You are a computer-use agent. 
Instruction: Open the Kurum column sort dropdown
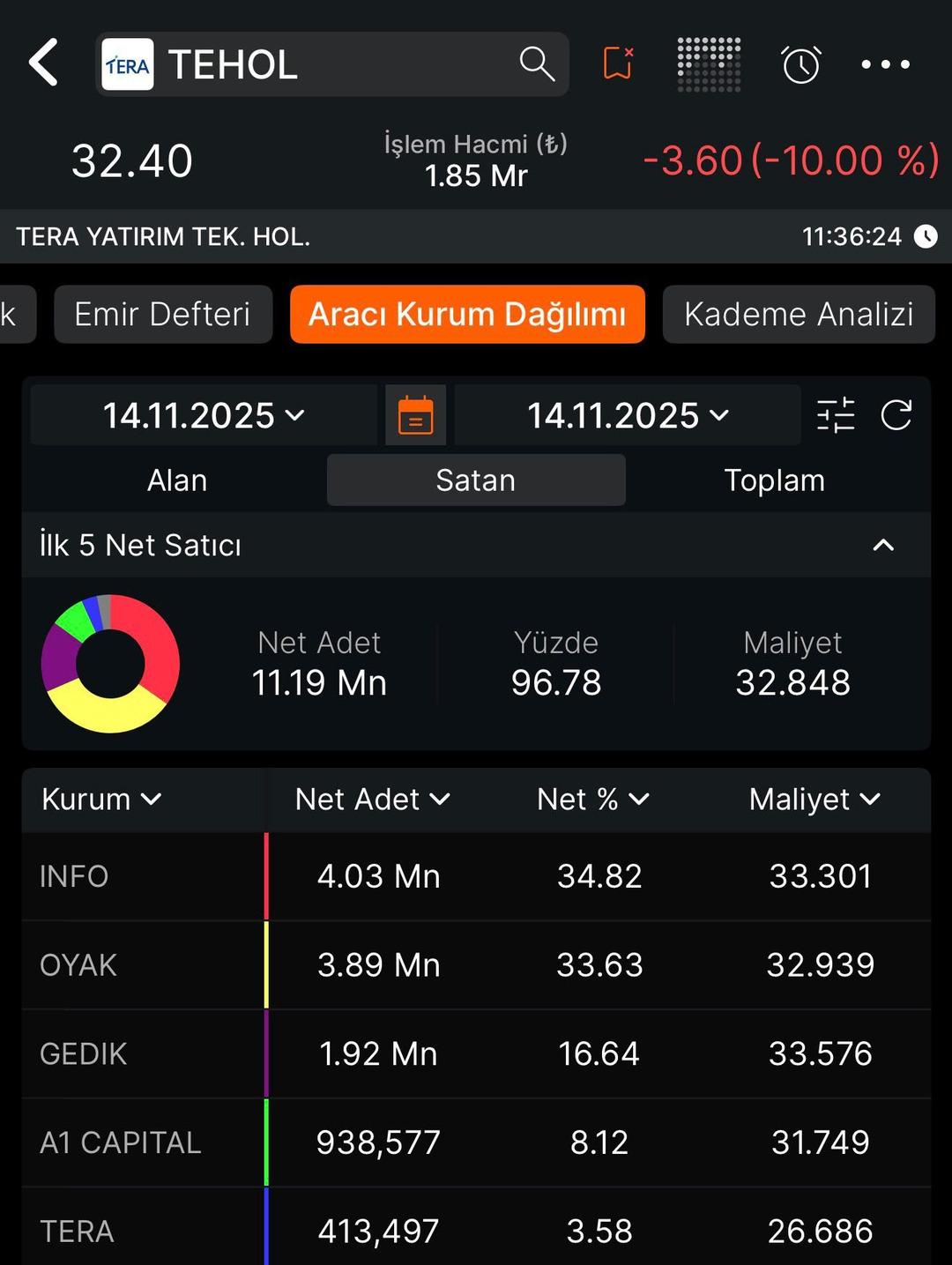tap(100, 800)
